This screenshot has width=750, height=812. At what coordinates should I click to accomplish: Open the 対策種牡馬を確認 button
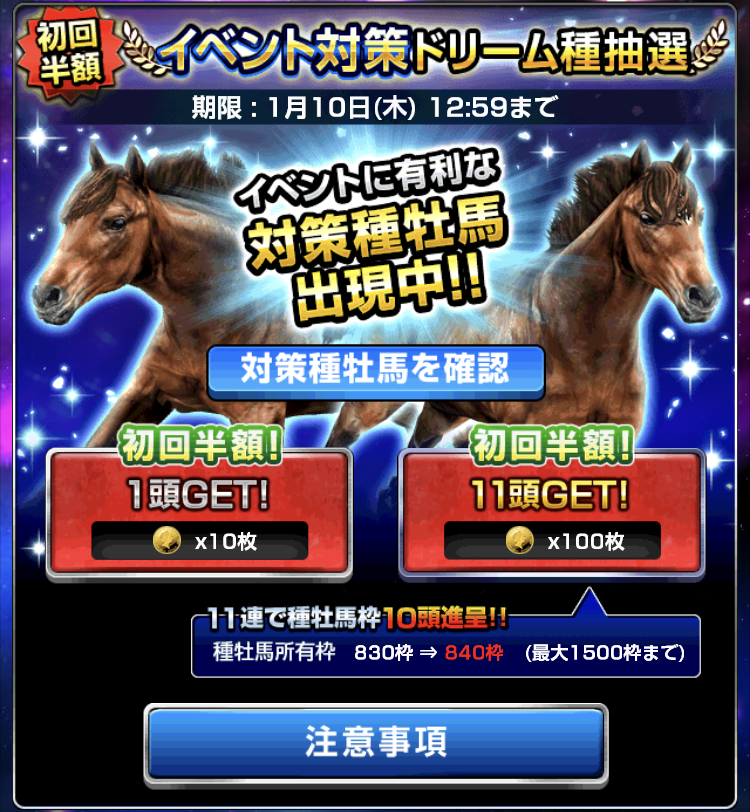pyautogui.click(x=376, y=371)
